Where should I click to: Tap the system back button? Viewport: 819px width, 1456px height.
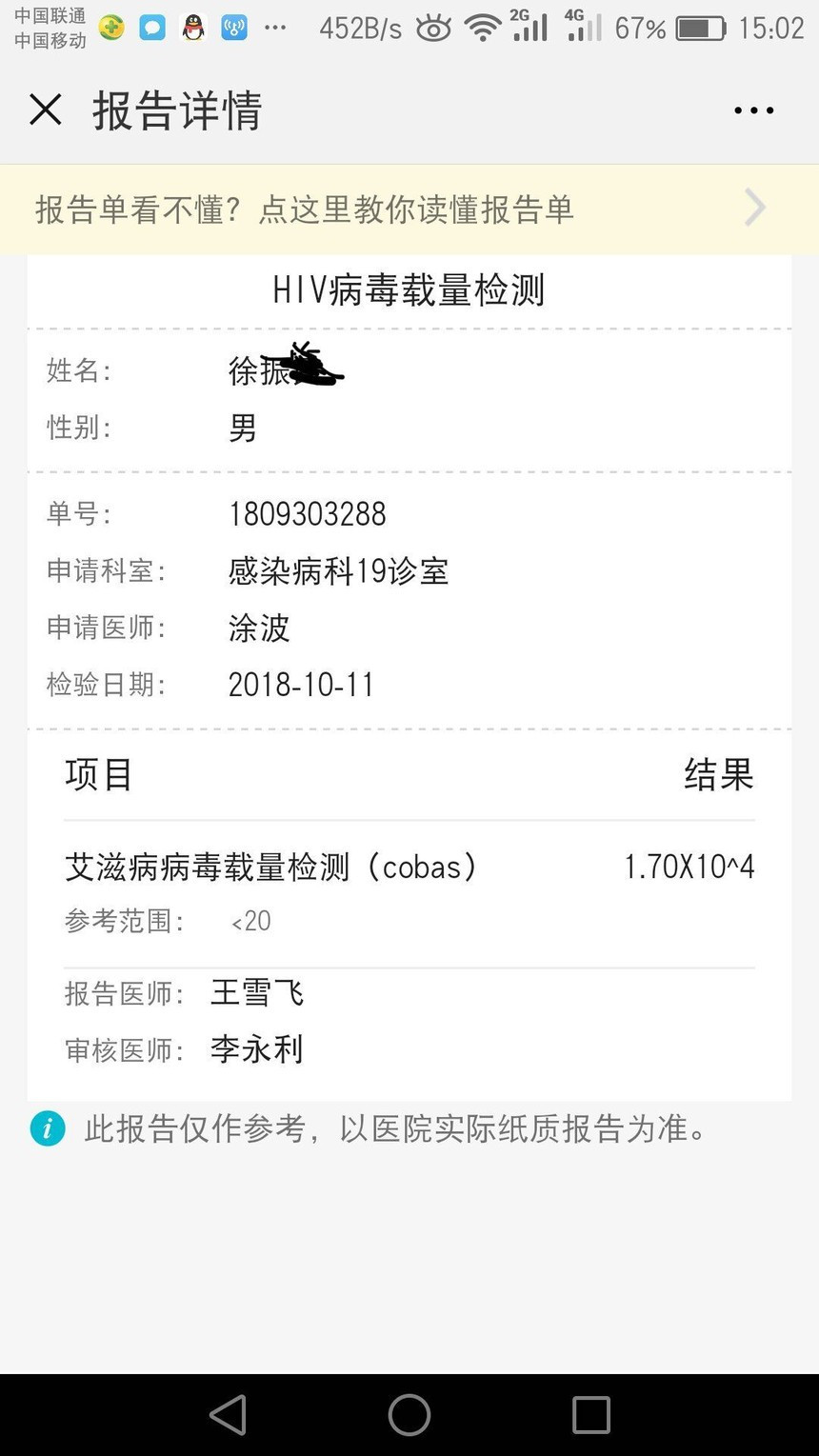click(x=229, y=1415)
